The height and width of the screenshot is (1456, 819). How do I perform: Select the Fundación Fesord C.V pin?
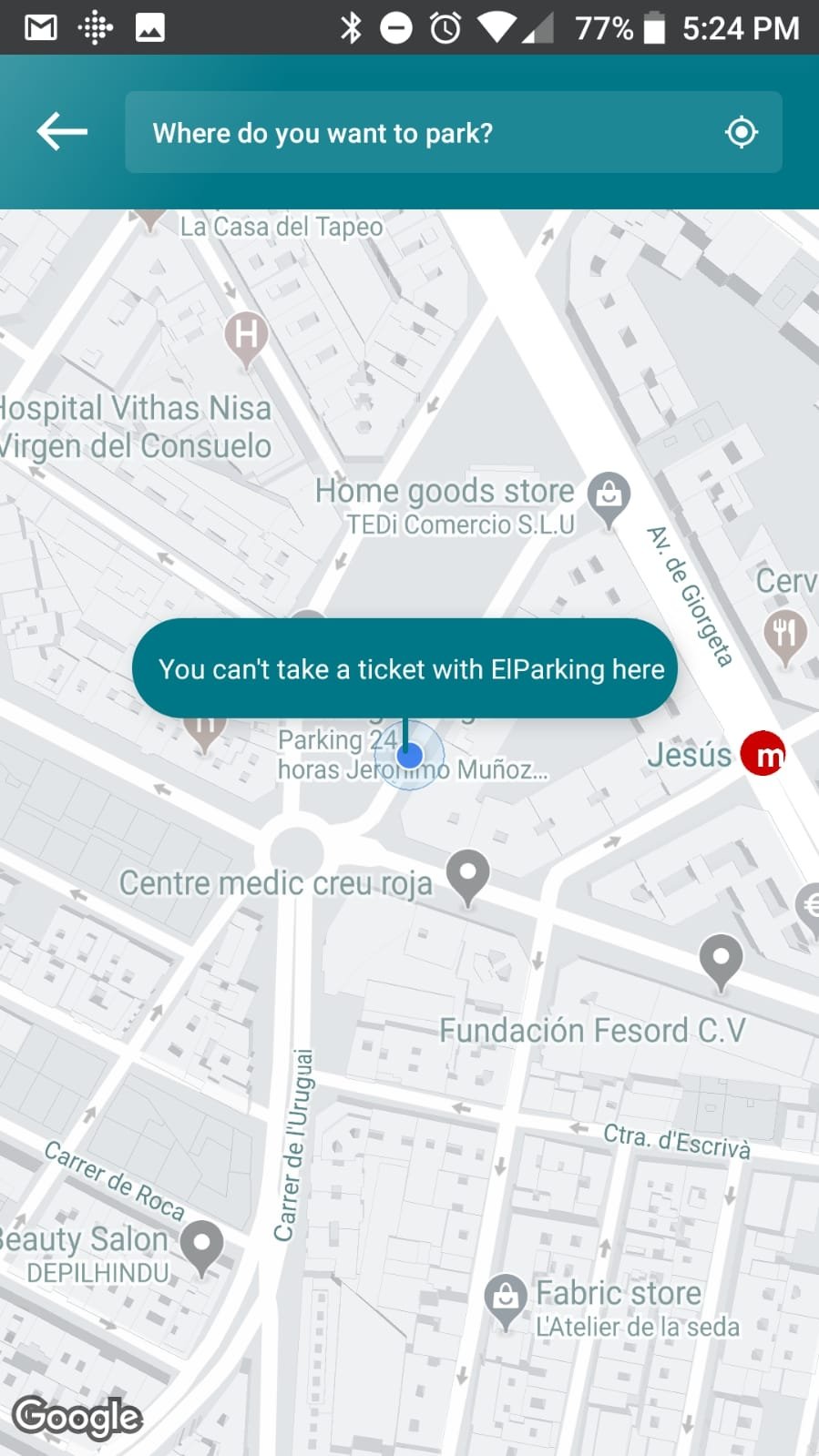pyautogui.click(x=721, y=962)
